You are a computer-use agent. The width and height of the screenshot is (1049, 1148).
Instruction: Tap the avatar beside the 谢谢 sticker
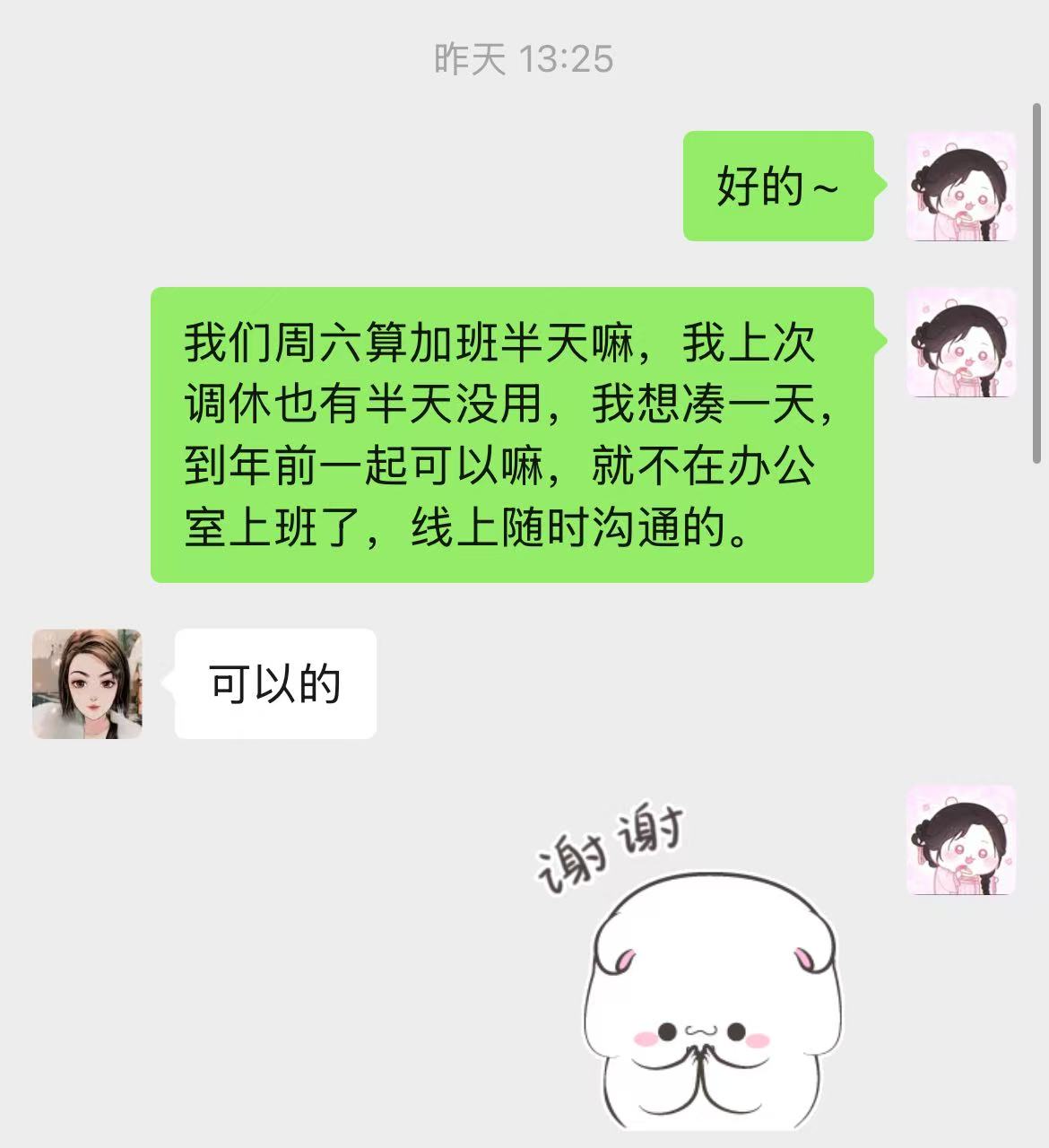click(960, 839)
